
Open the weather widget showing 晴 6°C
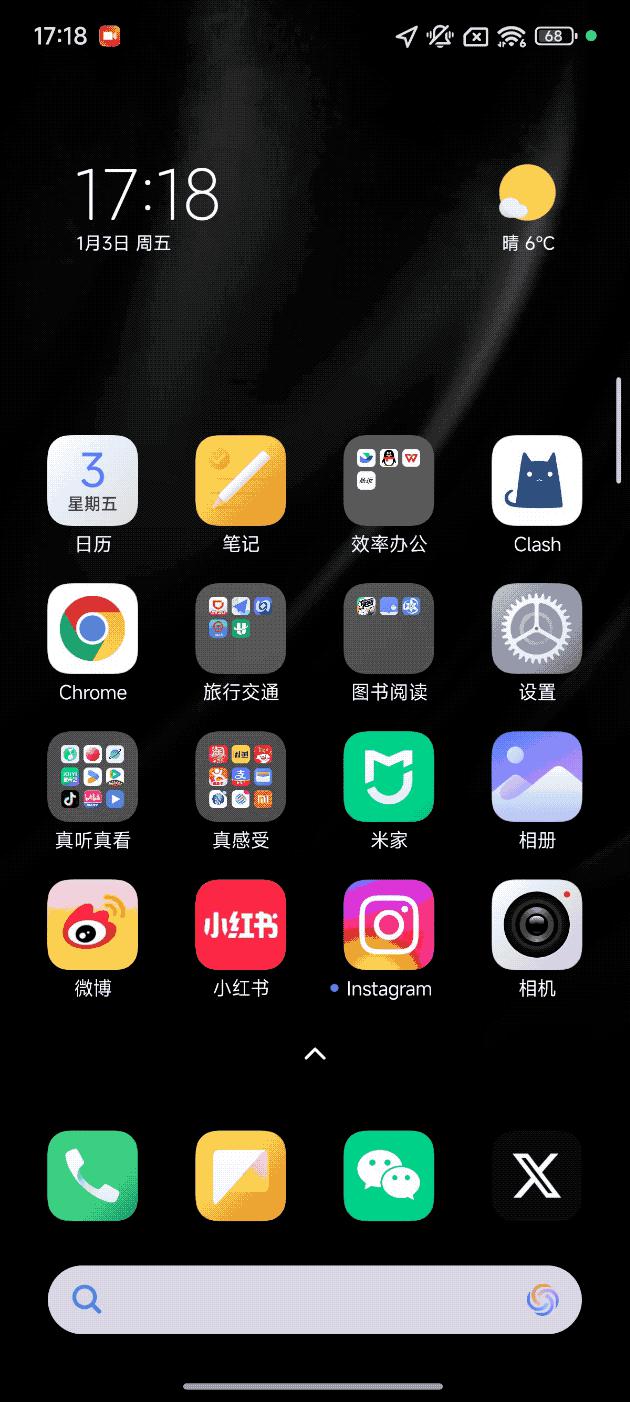tap(527, 207)
